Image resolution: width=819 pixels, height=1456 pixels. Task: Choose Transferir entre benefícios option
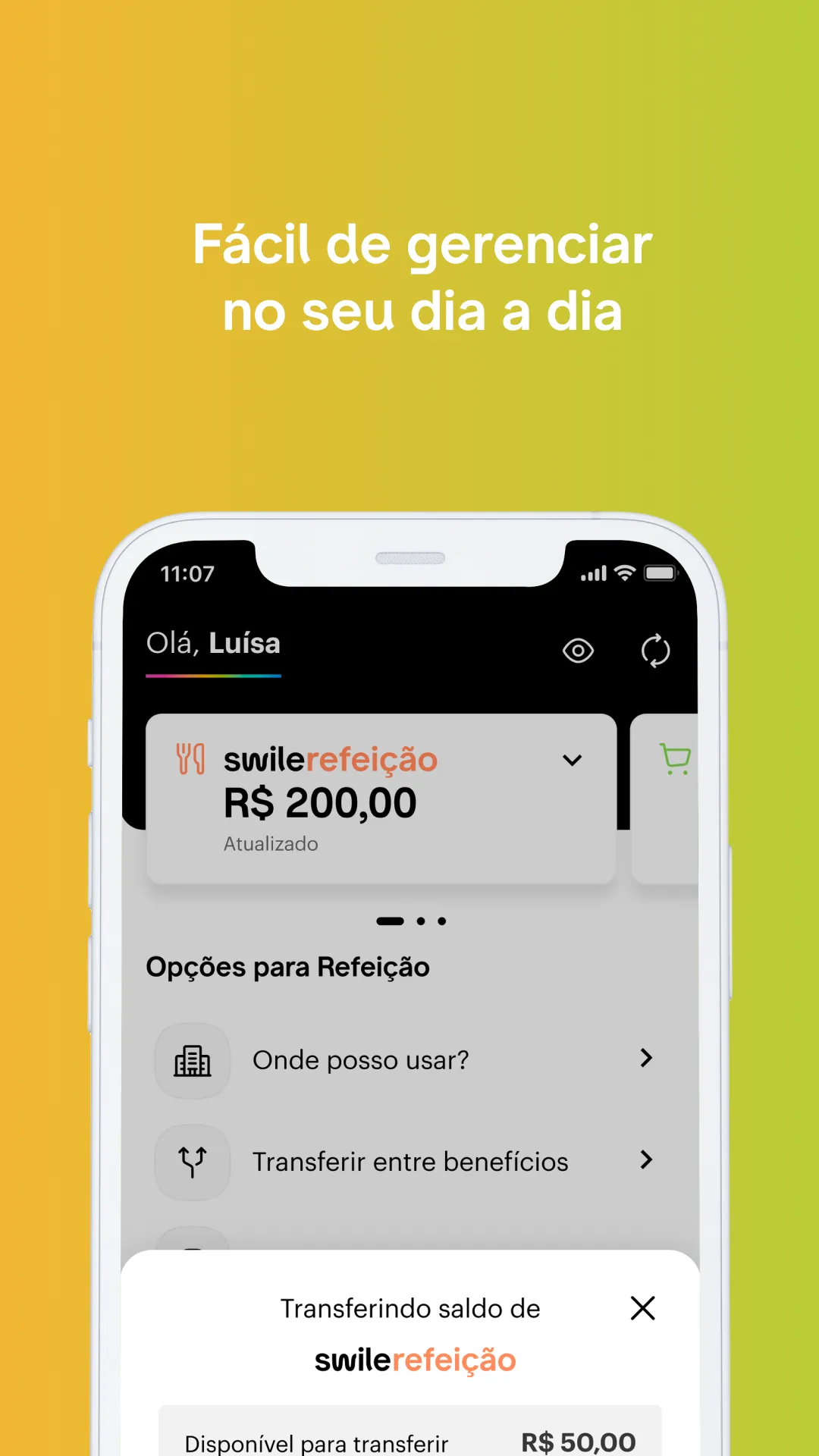coord(410,1161)
